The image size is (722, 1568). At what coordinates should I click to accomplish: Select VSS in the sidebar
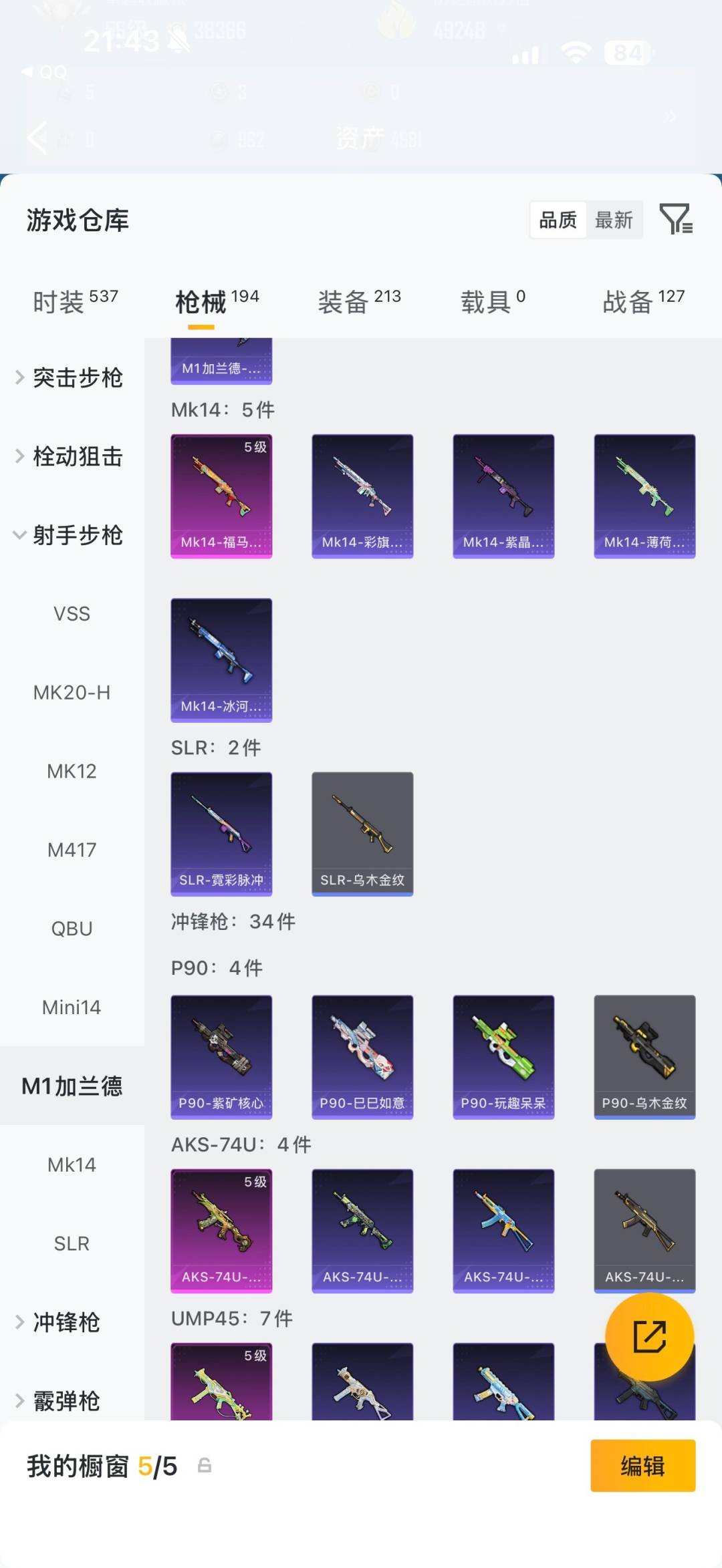point(72,613)
